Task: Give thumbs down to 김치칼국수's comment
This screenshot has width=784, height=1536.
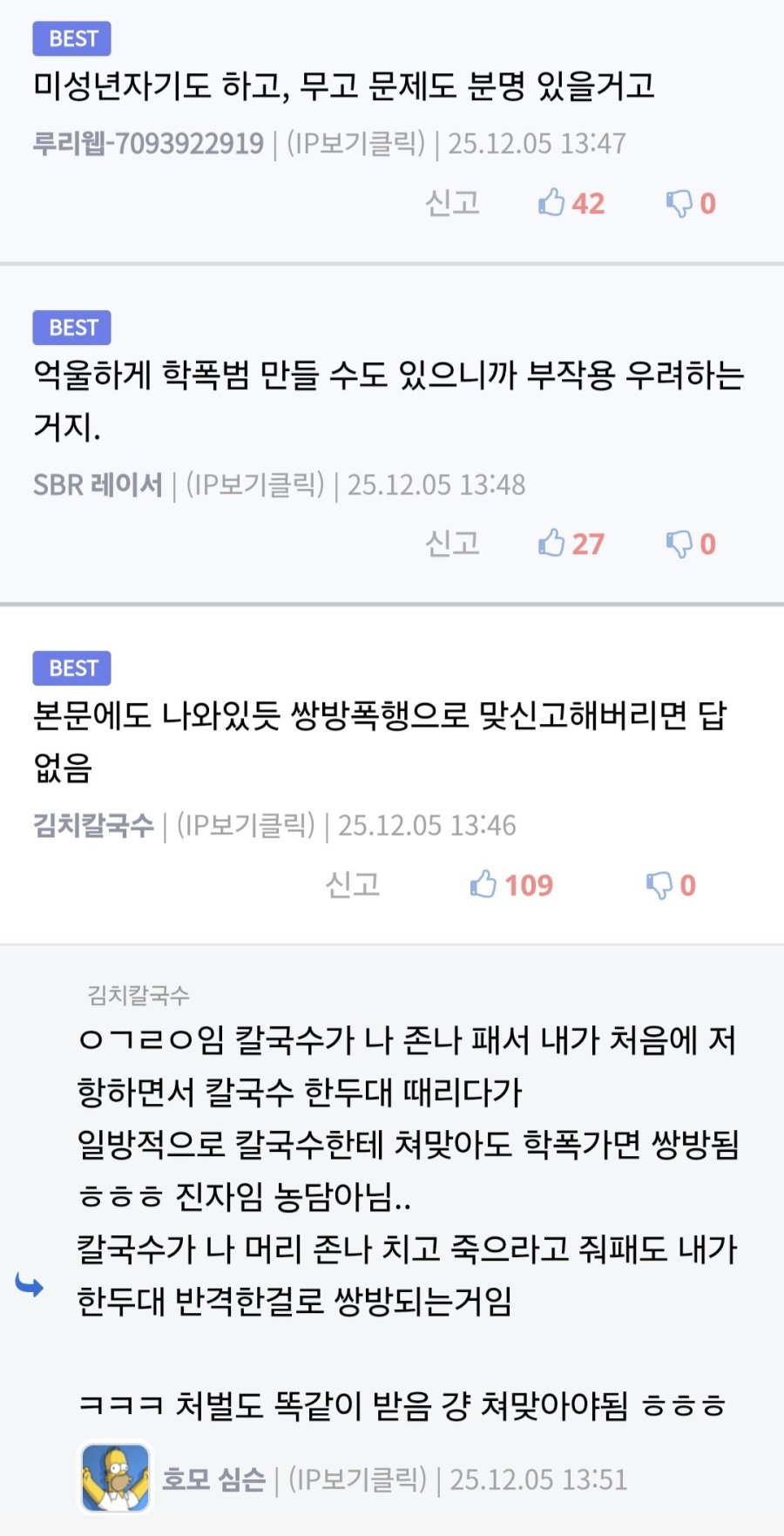Action: tap(670, 885)
